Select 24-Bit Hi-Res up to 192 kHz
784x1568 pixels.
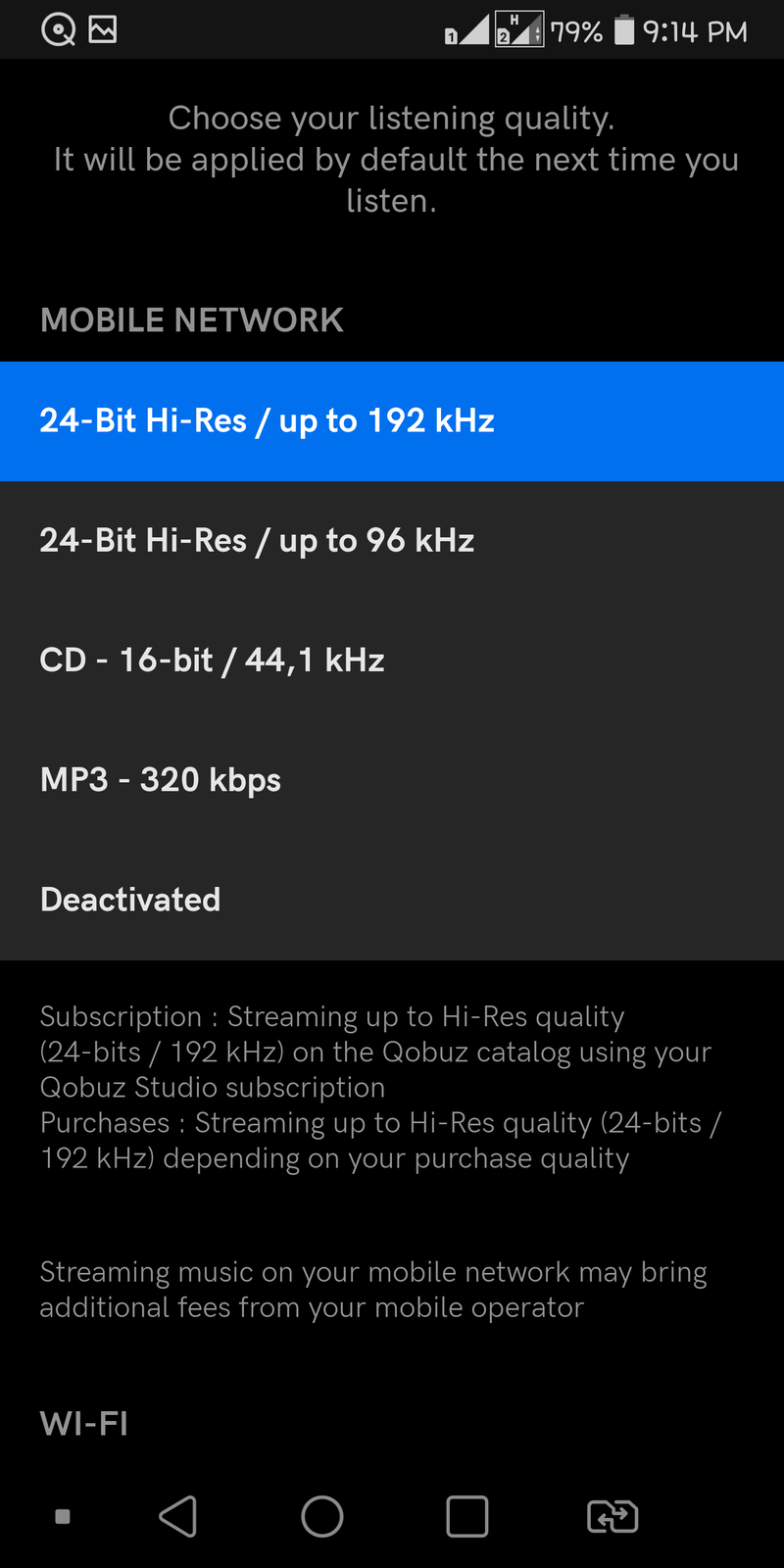[x=392, y=421]
